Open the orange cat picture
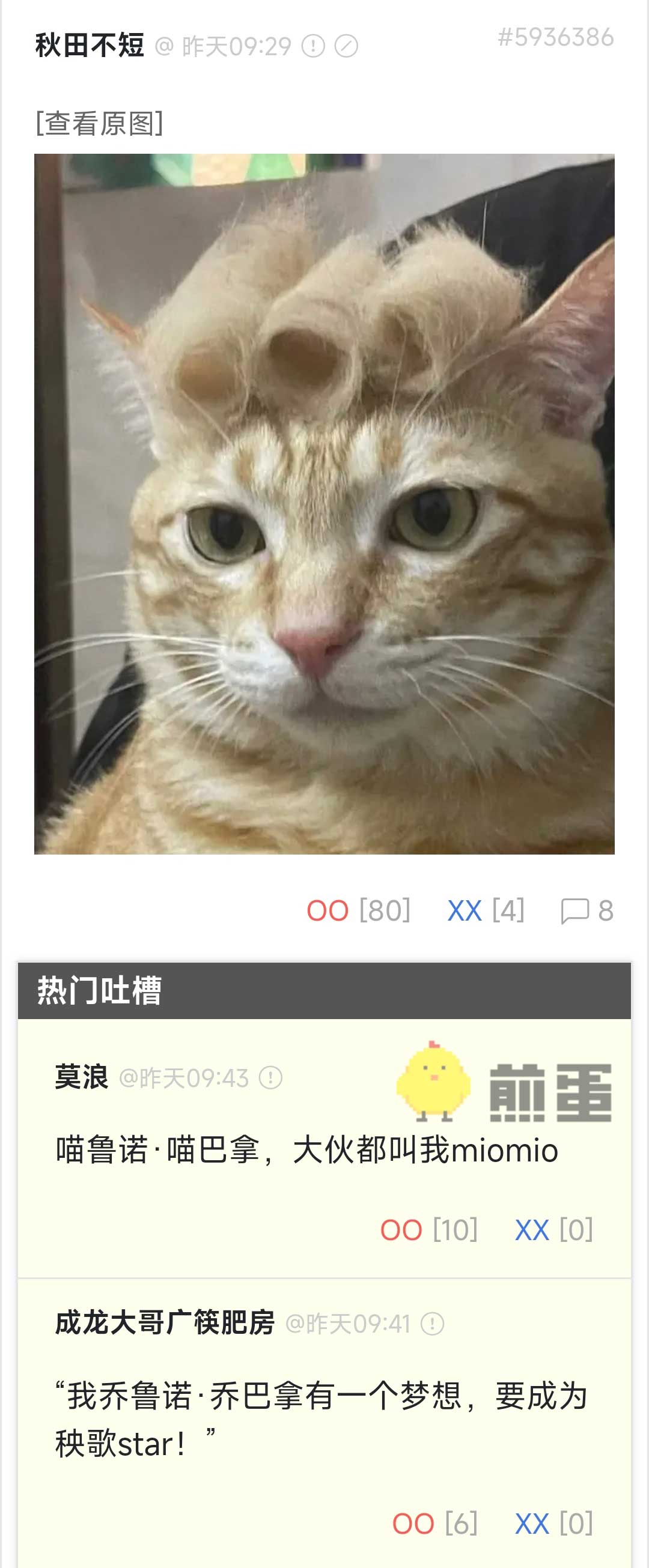The width and height of the screenshot is (649, 1568). [x=324, y=503]
